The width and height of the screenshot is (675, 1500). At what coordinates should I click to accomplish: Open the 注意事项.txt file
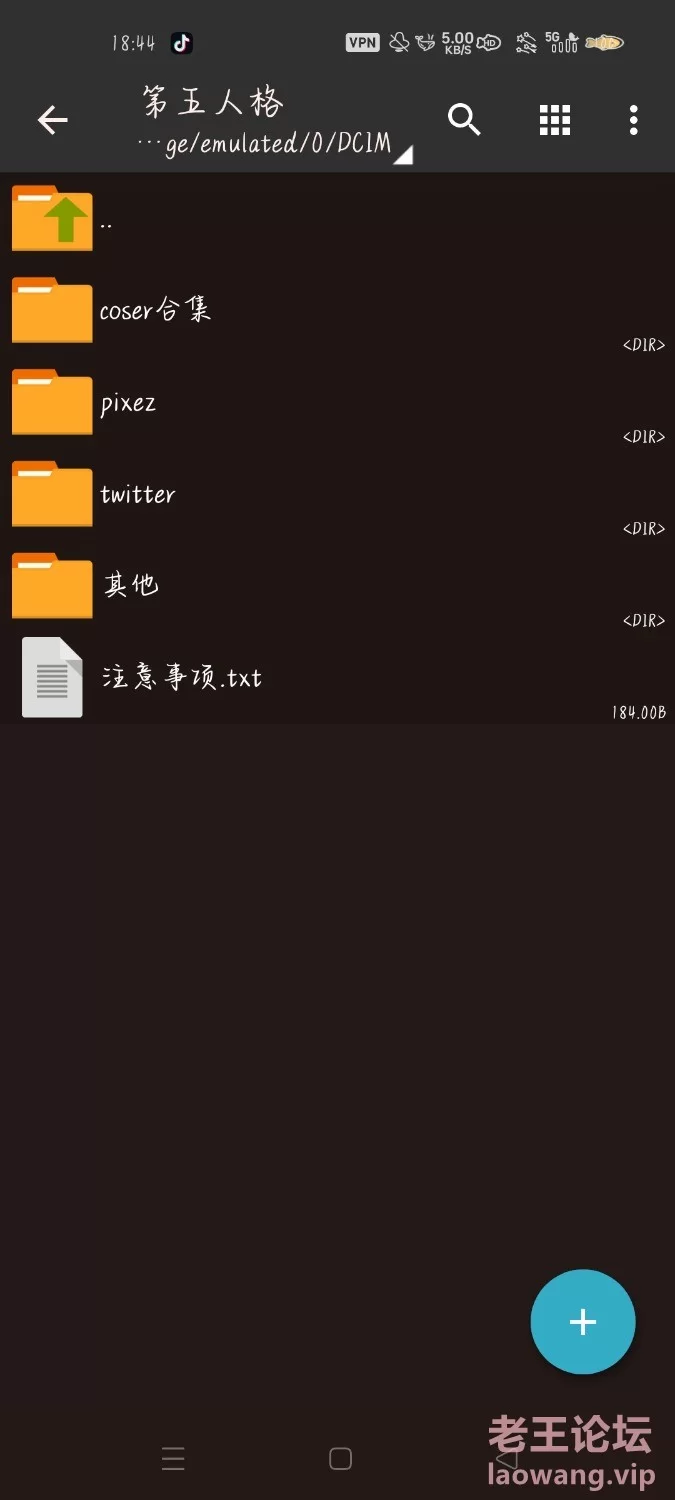(x=337, y=678)
